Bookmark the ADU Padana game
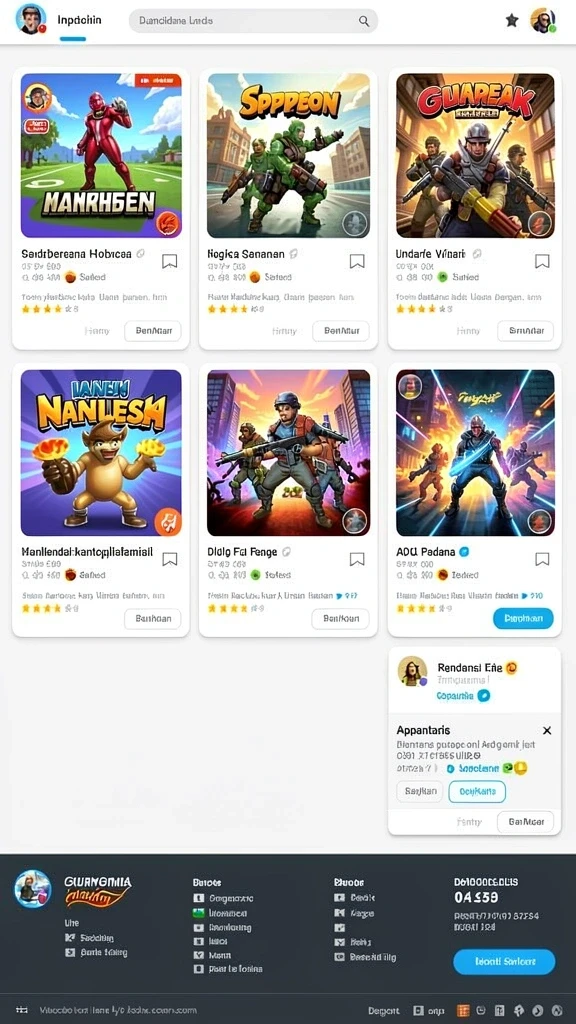Screen dimensions: 576x1024 [542, 559]
